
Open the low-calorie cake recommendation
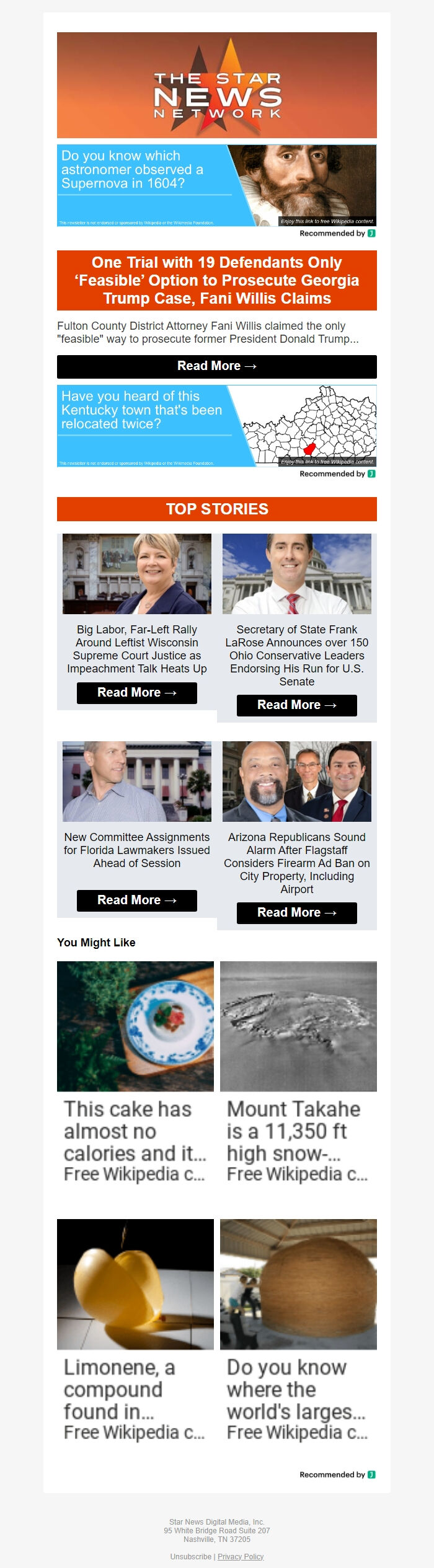coord(135,1072)
